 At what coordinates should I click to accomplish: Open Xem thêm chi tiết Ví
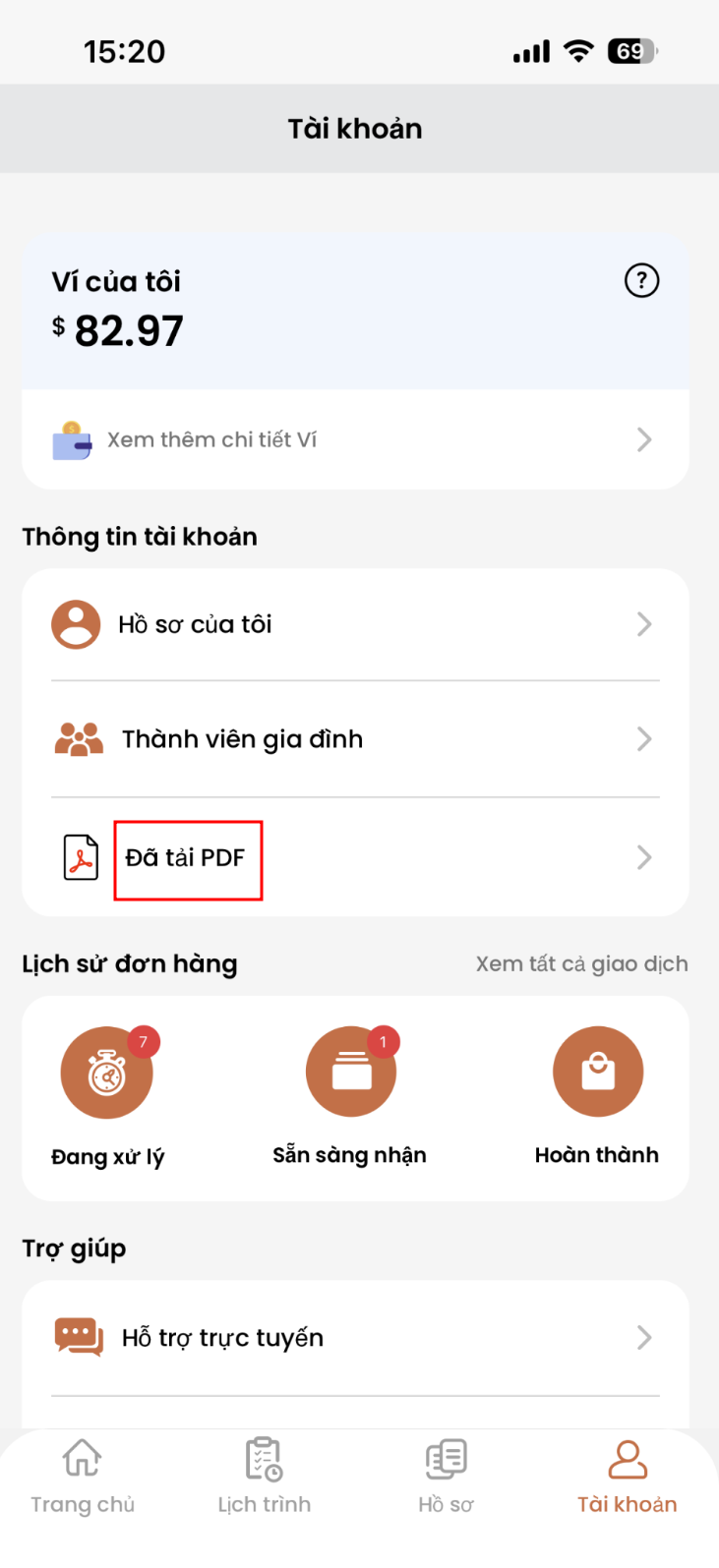(355, 439)
